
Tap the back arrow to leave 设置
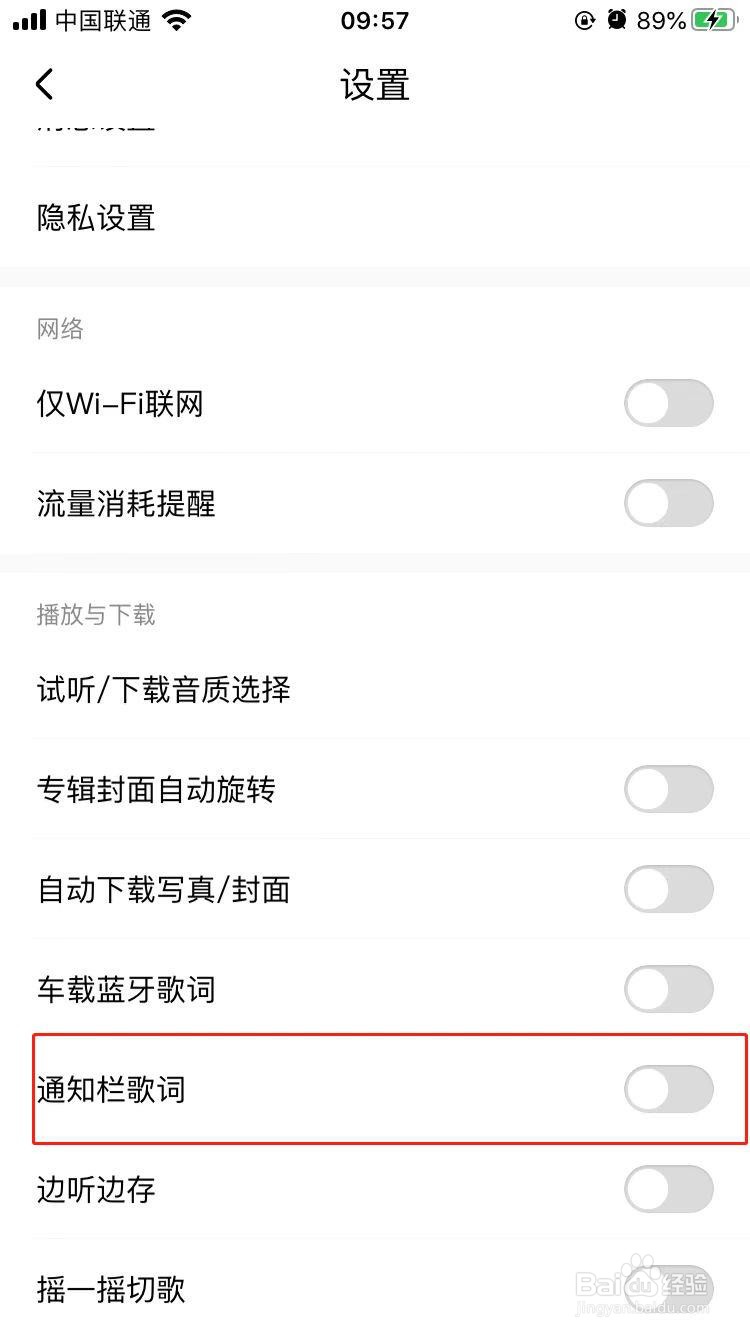(44, 85)
